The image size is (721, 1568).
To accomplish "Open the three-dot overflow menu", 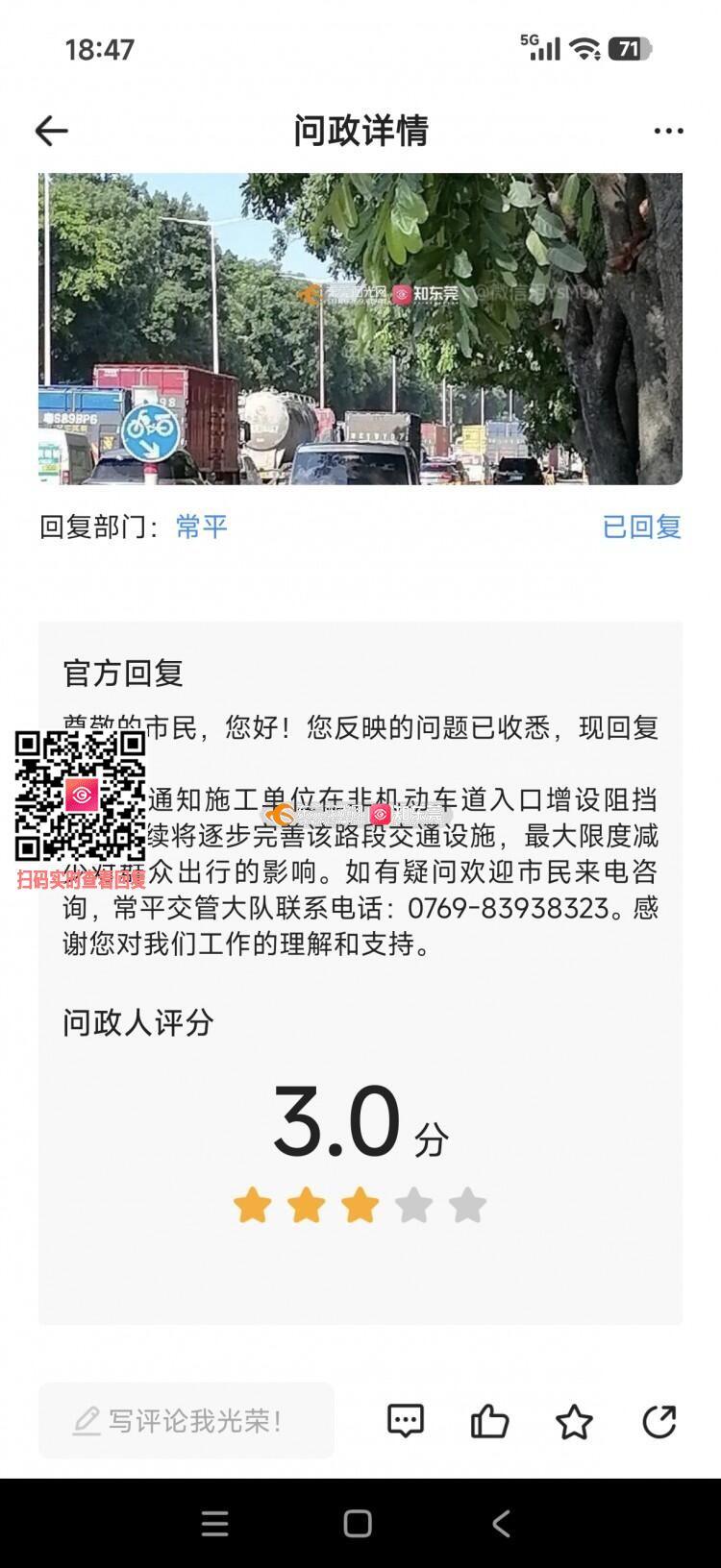I will pyautogui.click(x=668, y=131).
